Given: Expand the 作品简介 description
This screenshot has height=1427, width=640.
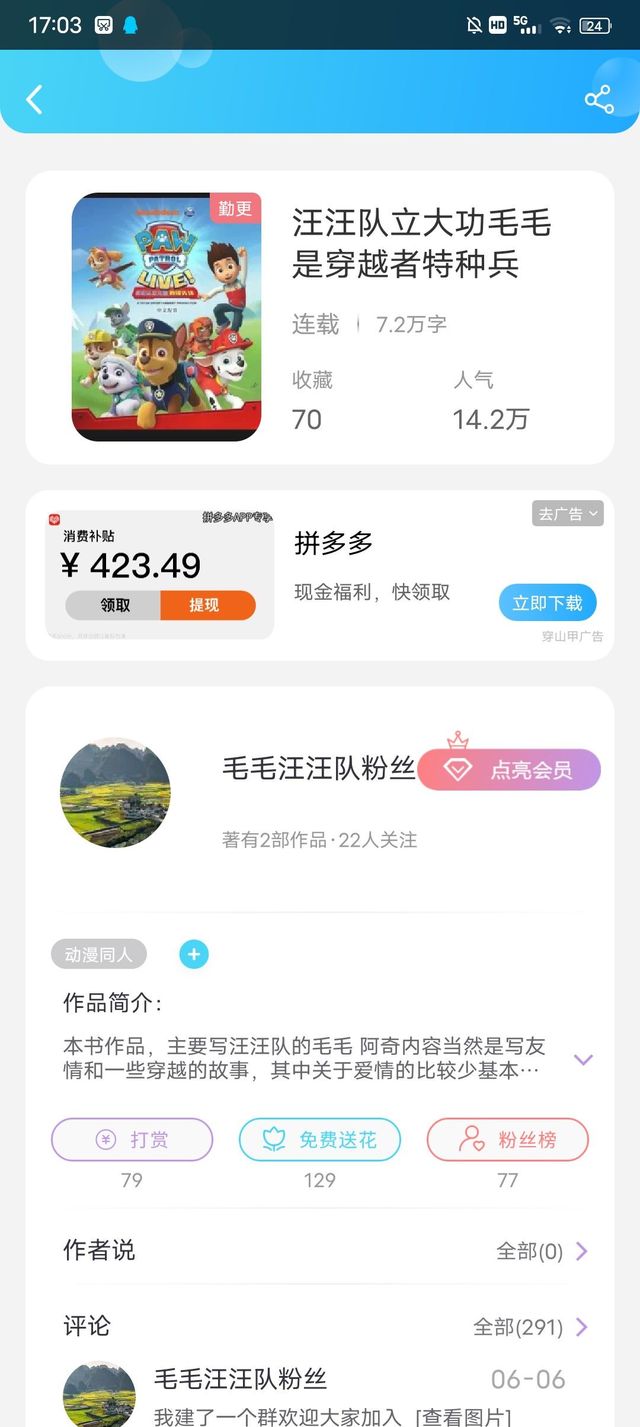Looking at the screenshot, I should (x=584, y=1059).
